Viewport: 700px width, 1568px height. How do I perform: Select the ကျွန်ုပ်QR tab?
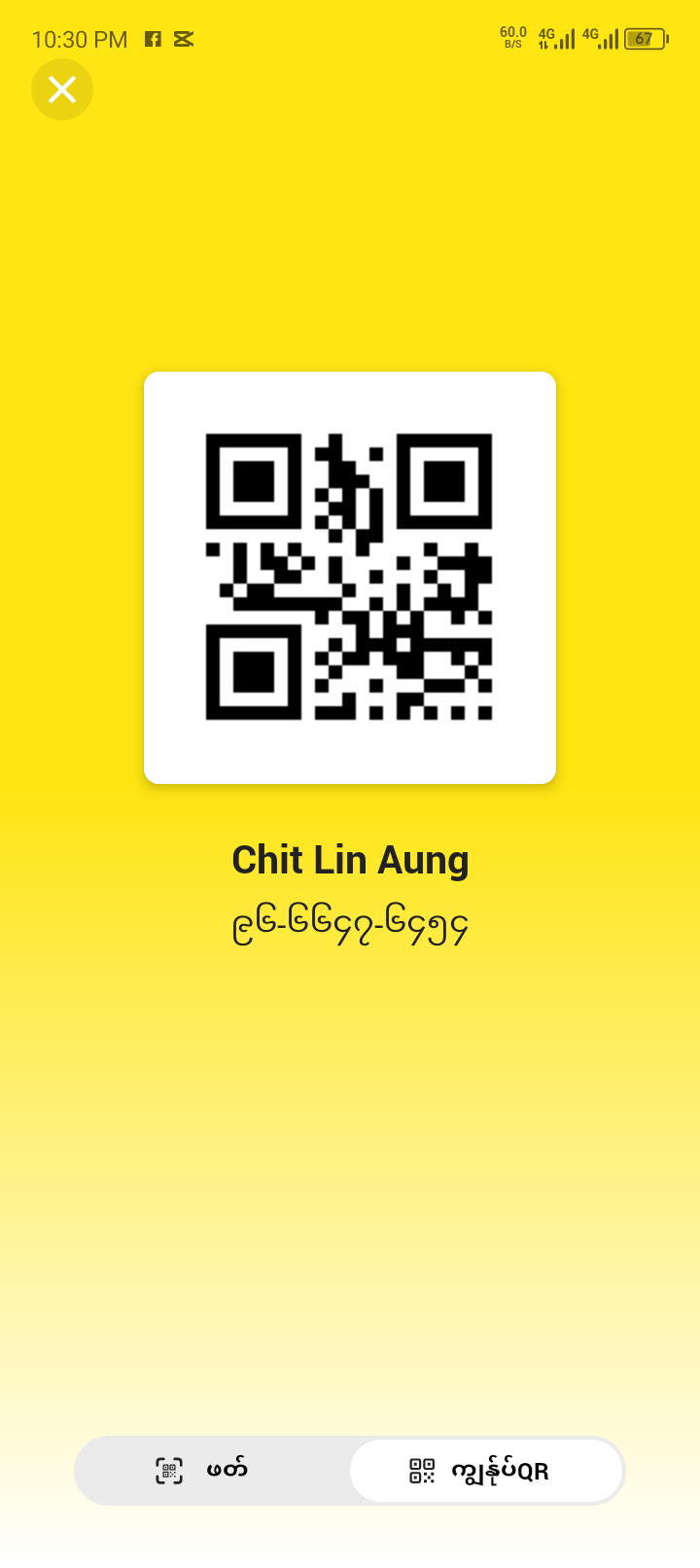tap(485, 1470)
